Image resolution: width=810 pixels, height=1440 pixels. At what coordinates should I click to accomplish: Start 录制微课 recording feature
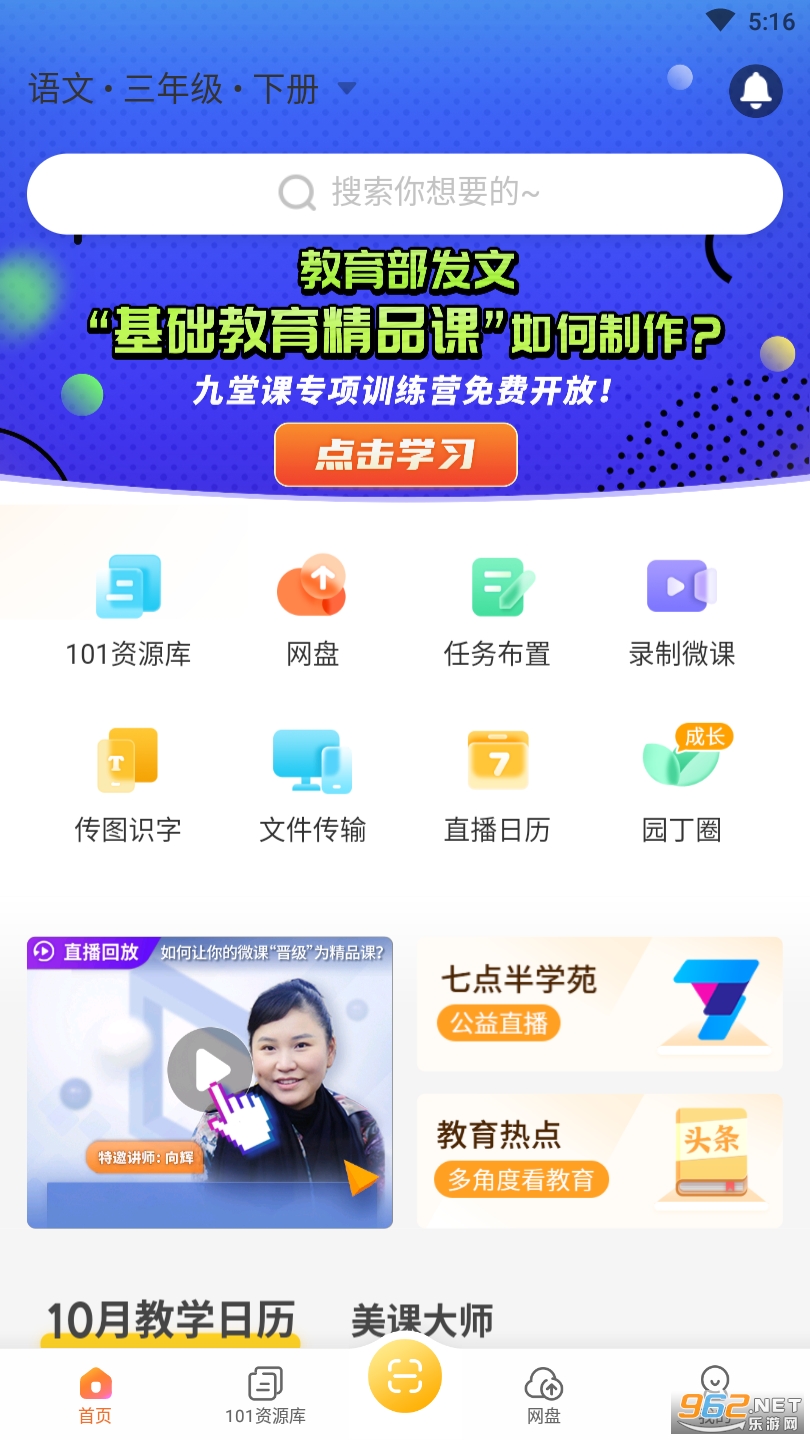(682, 610)
